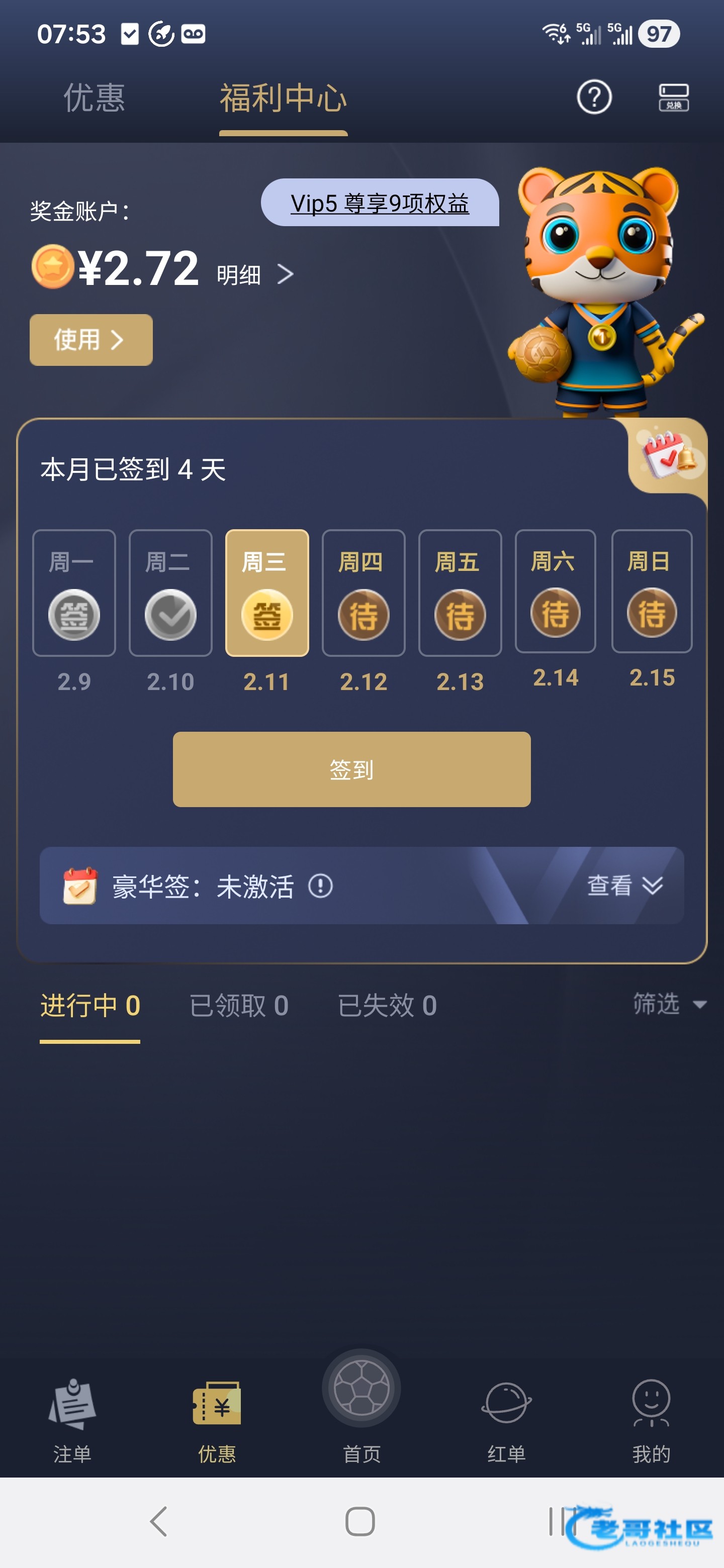Switch to the 优惠 top tab

(95, 97)
